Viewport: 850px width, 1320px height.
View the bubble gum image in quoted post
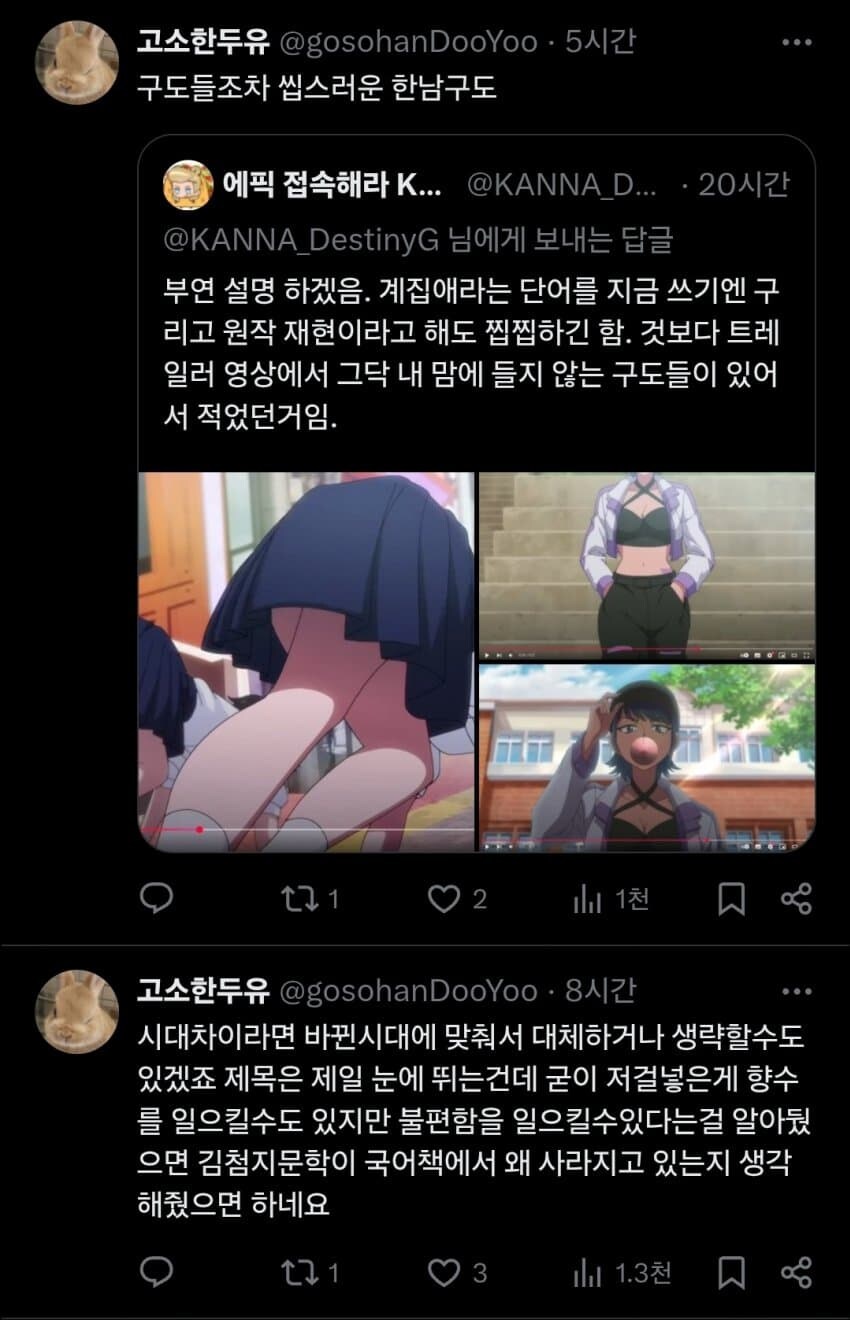click(647, 757)
